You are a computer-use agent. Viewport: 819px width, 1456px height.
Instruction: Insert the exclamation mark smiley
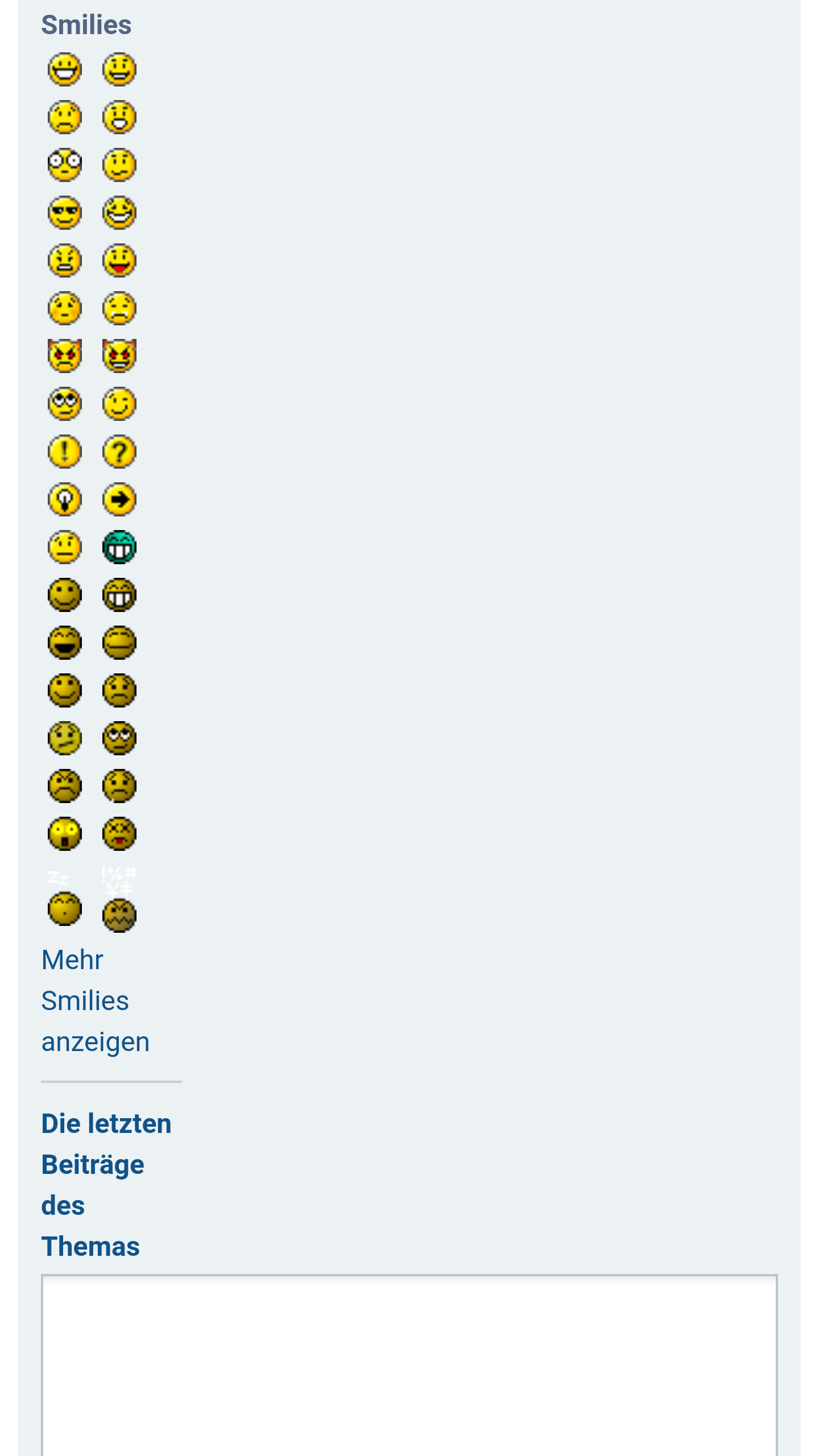[65, 452]
